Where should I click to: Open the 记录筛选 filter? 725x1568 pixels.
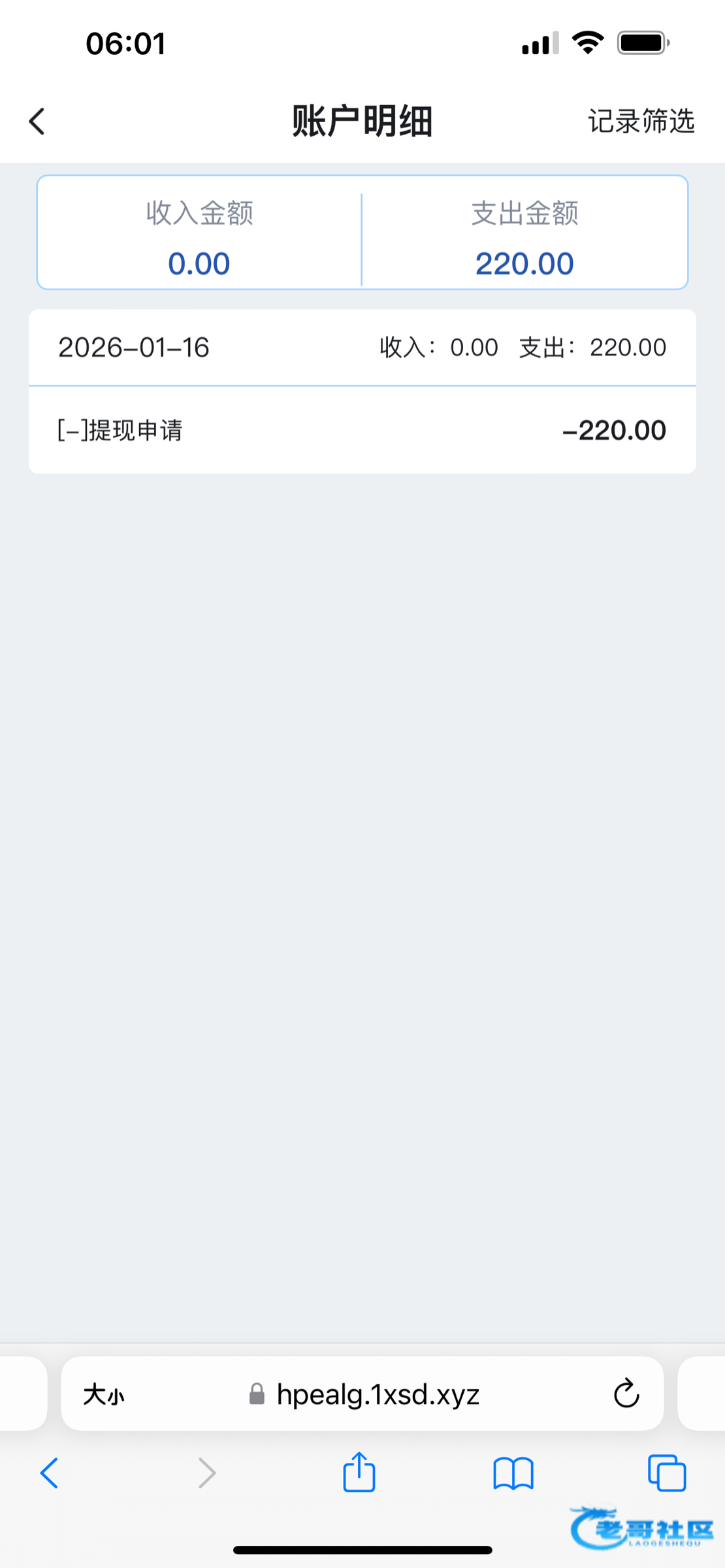pyautogui.click(x=641, y=122)
